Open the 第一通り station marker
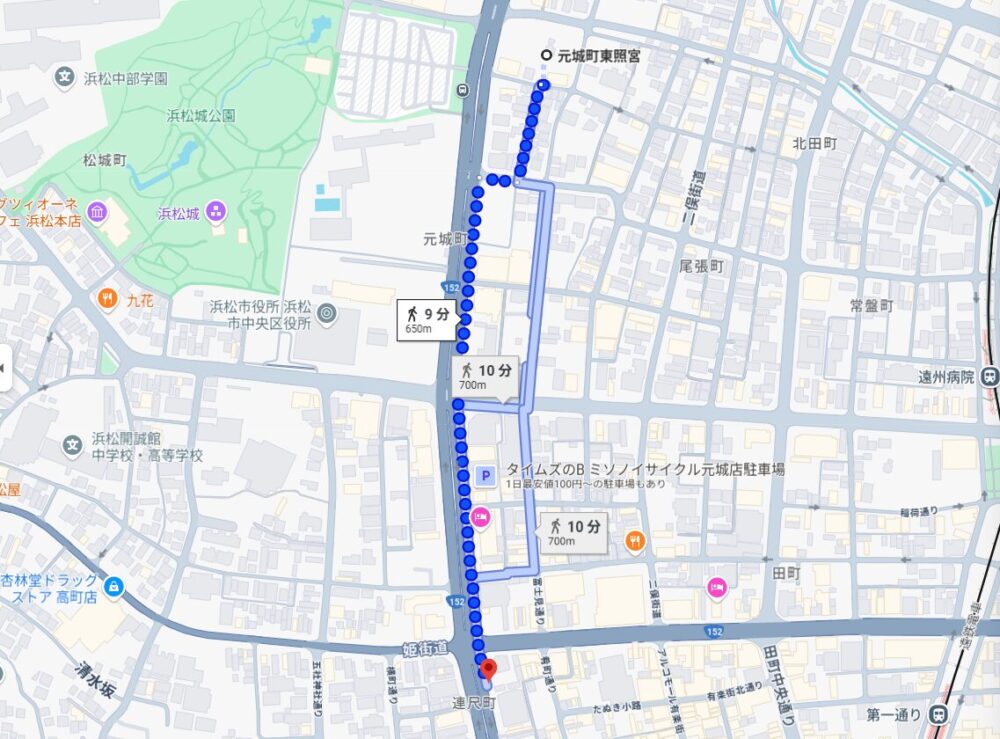Screen dimensions: 1000x739 point(938,714)
